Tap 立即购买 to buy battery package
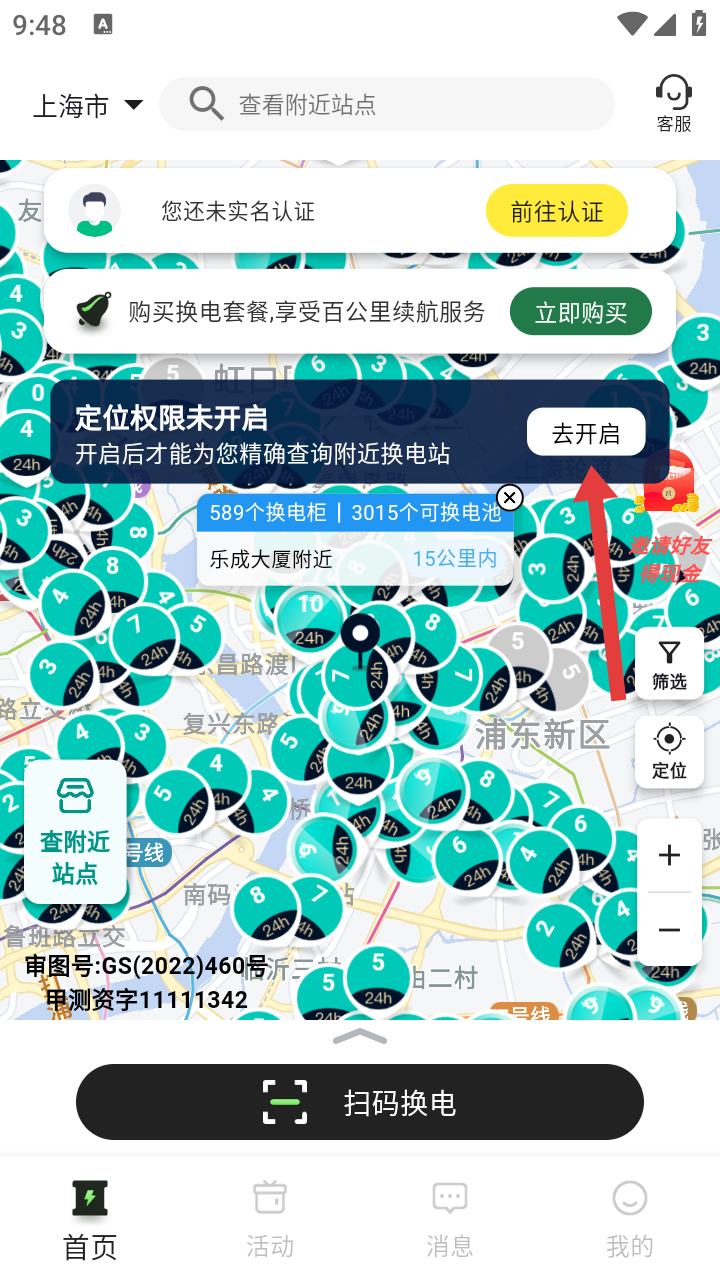 coord(580,312)
